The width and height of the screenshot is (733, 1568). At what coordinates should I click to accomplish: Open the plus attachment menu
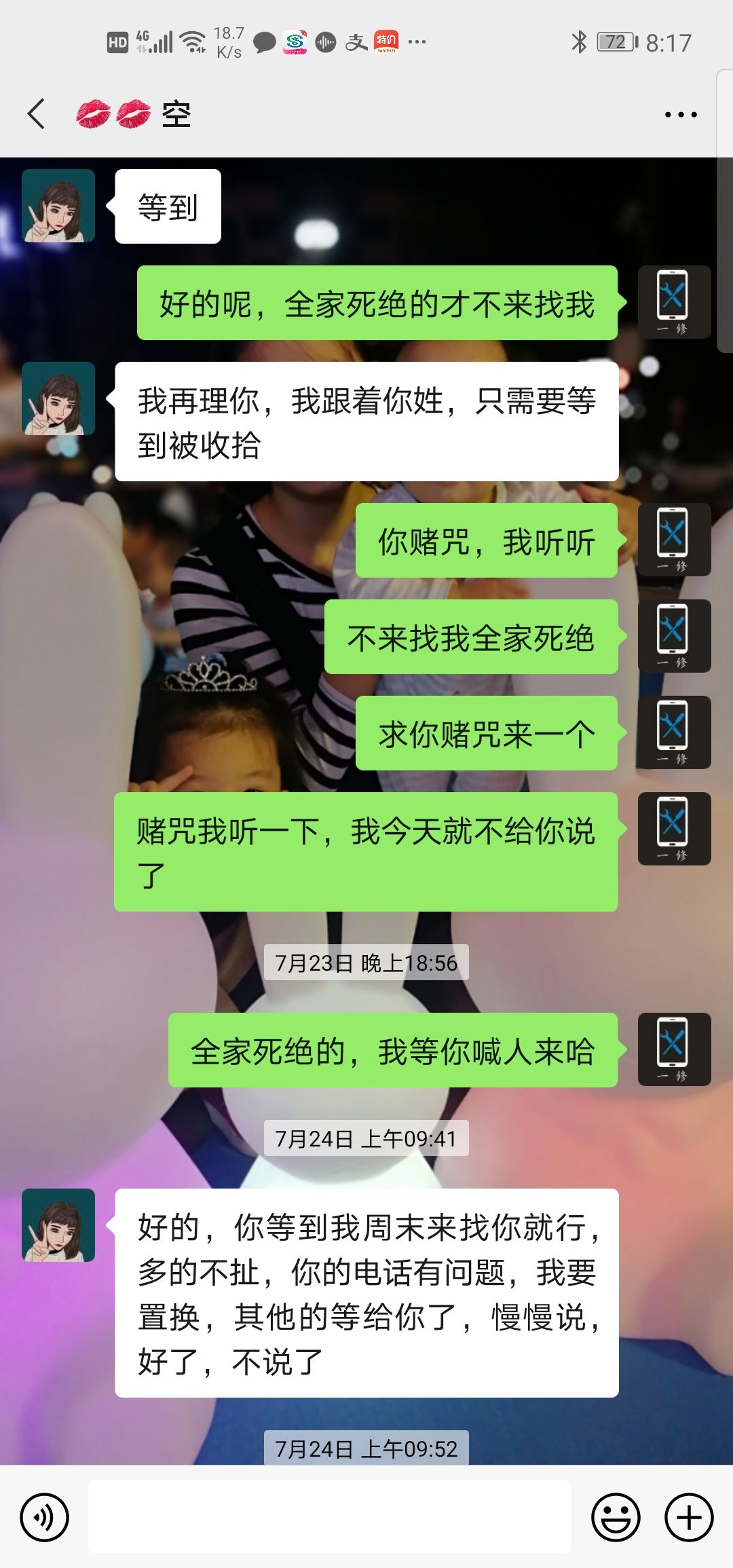(689, 1517)
